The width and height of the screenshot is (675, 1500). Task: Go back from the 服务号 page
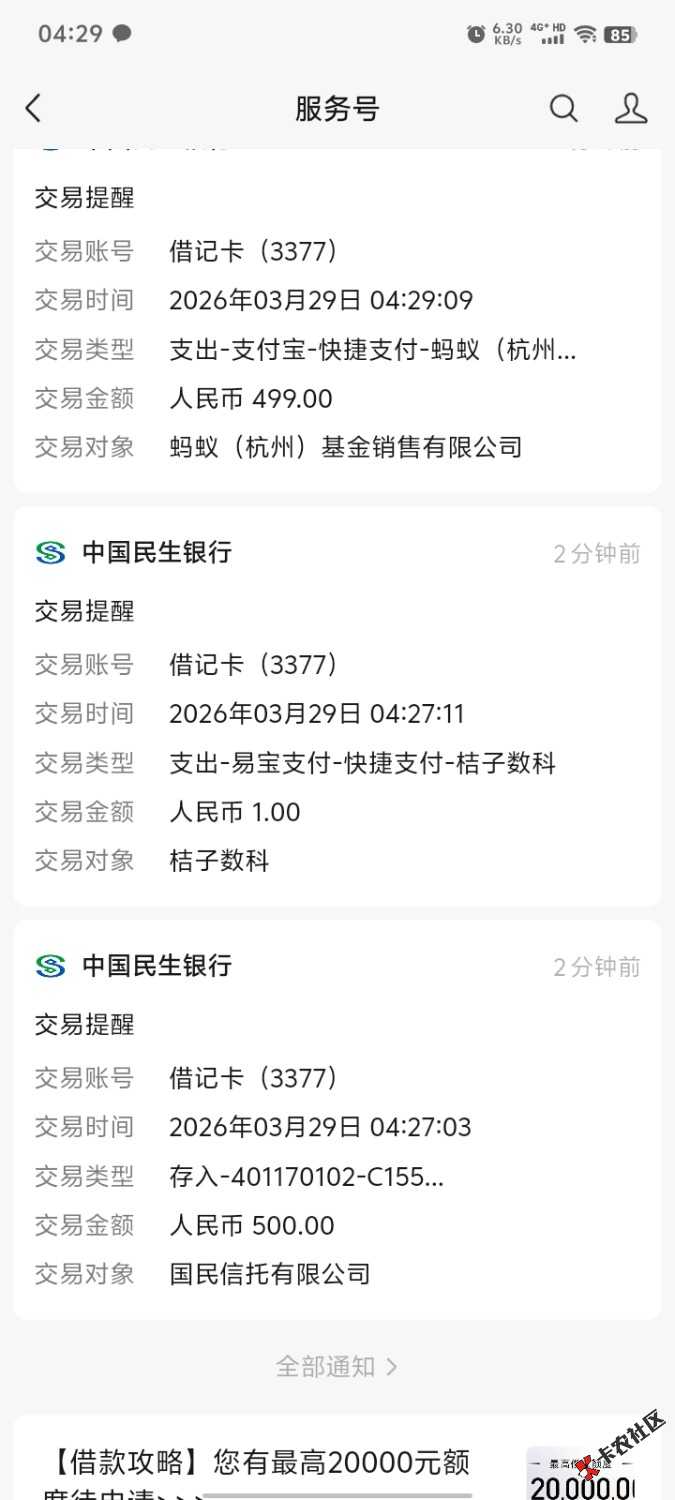pyautogui.click(x=34, y=108)
